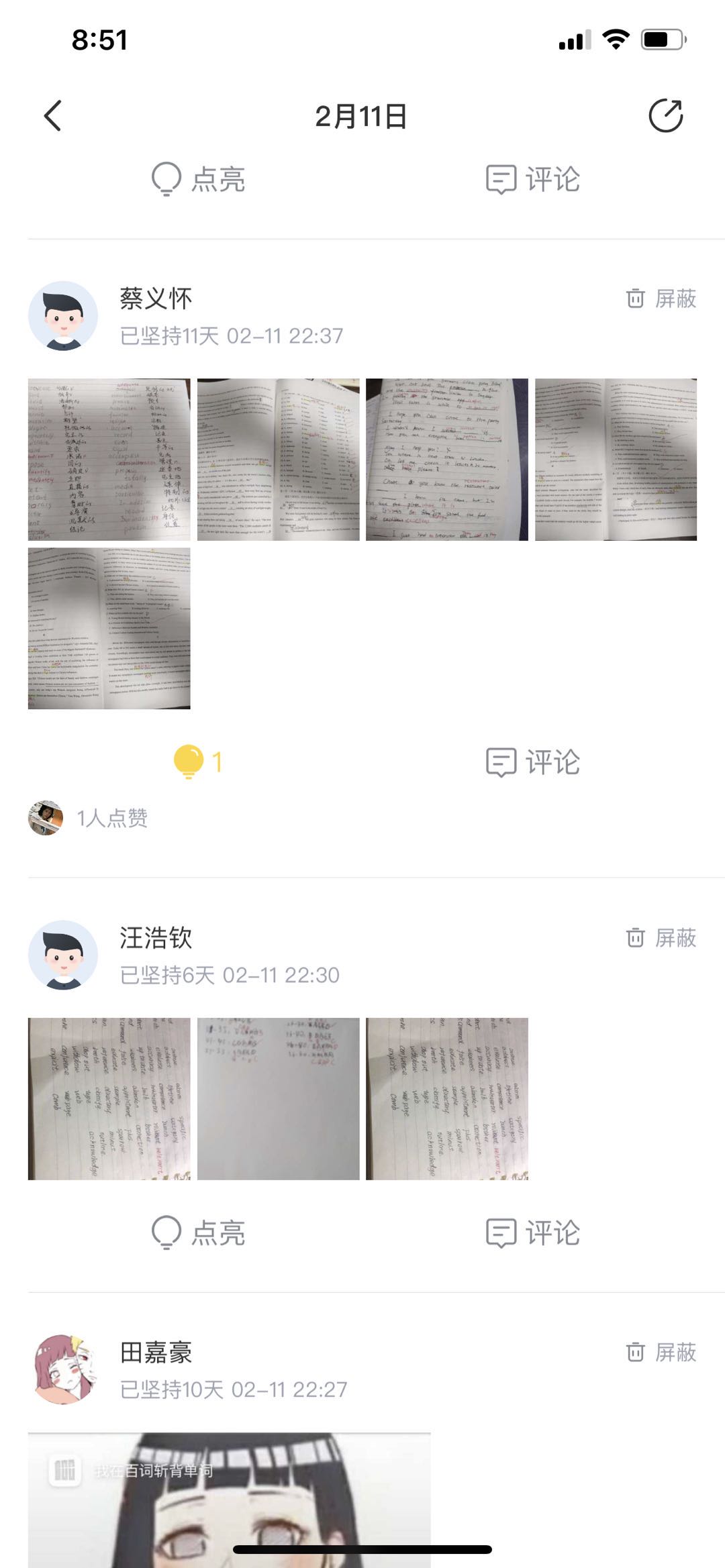Open 田嘉豪's shared anime image
Viewport: 725px width, 1568px height.
tap(230, 1500)
